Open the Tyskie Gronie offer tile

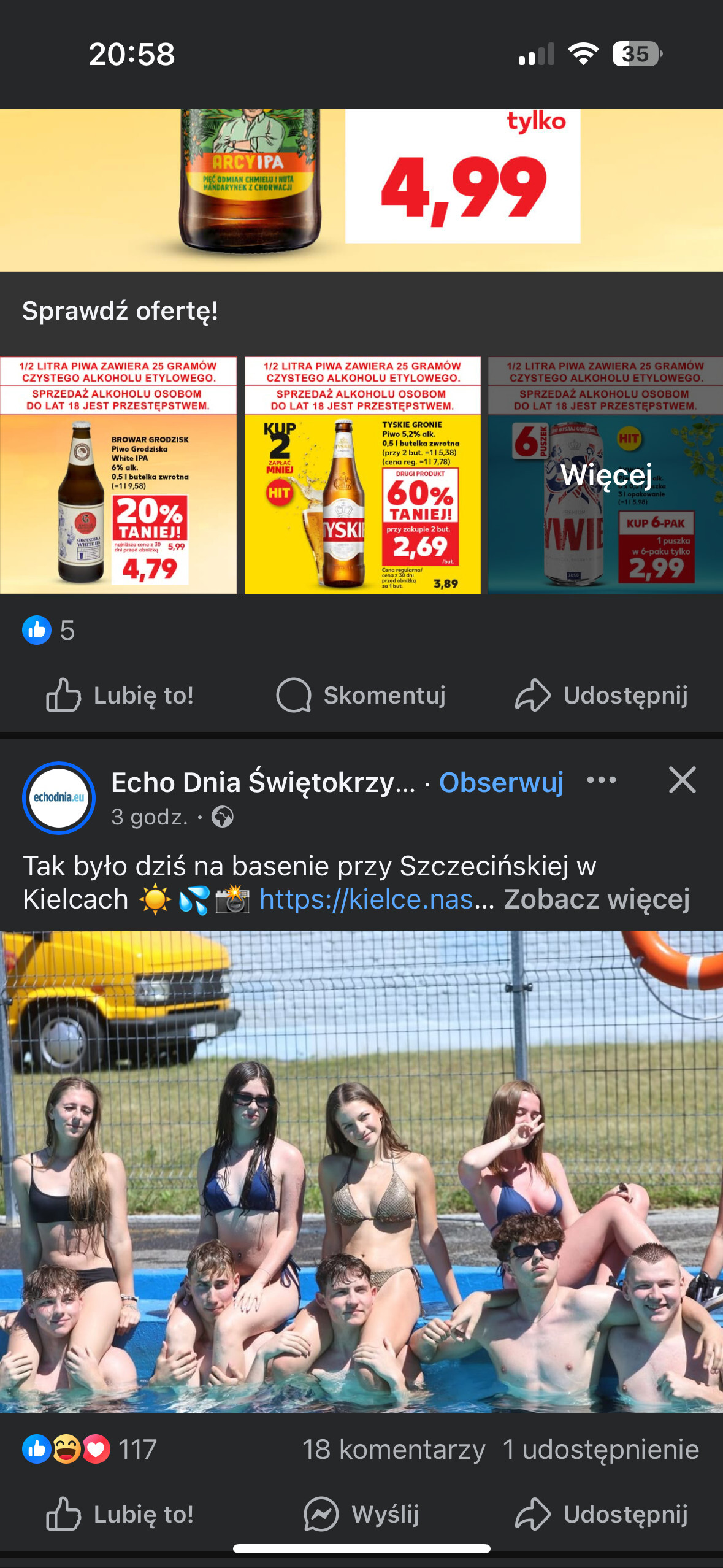[362, 475]
